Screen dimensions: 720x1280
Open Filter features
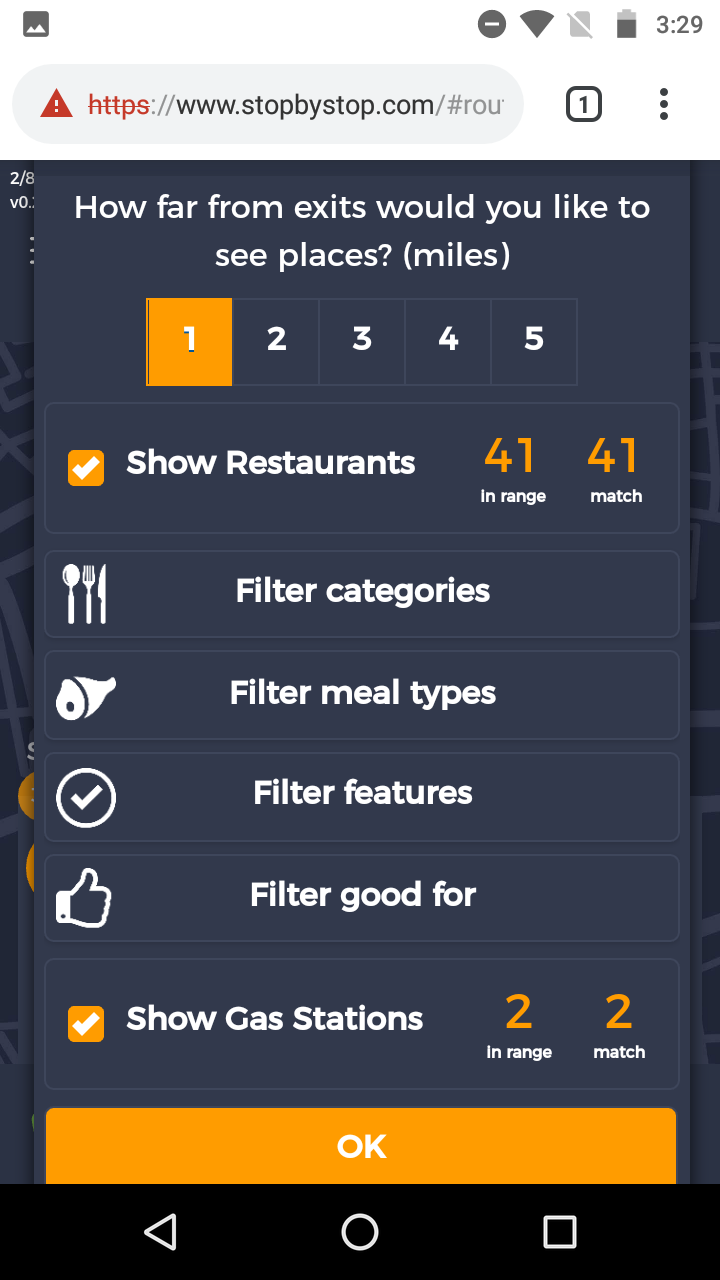pos(362,795)
